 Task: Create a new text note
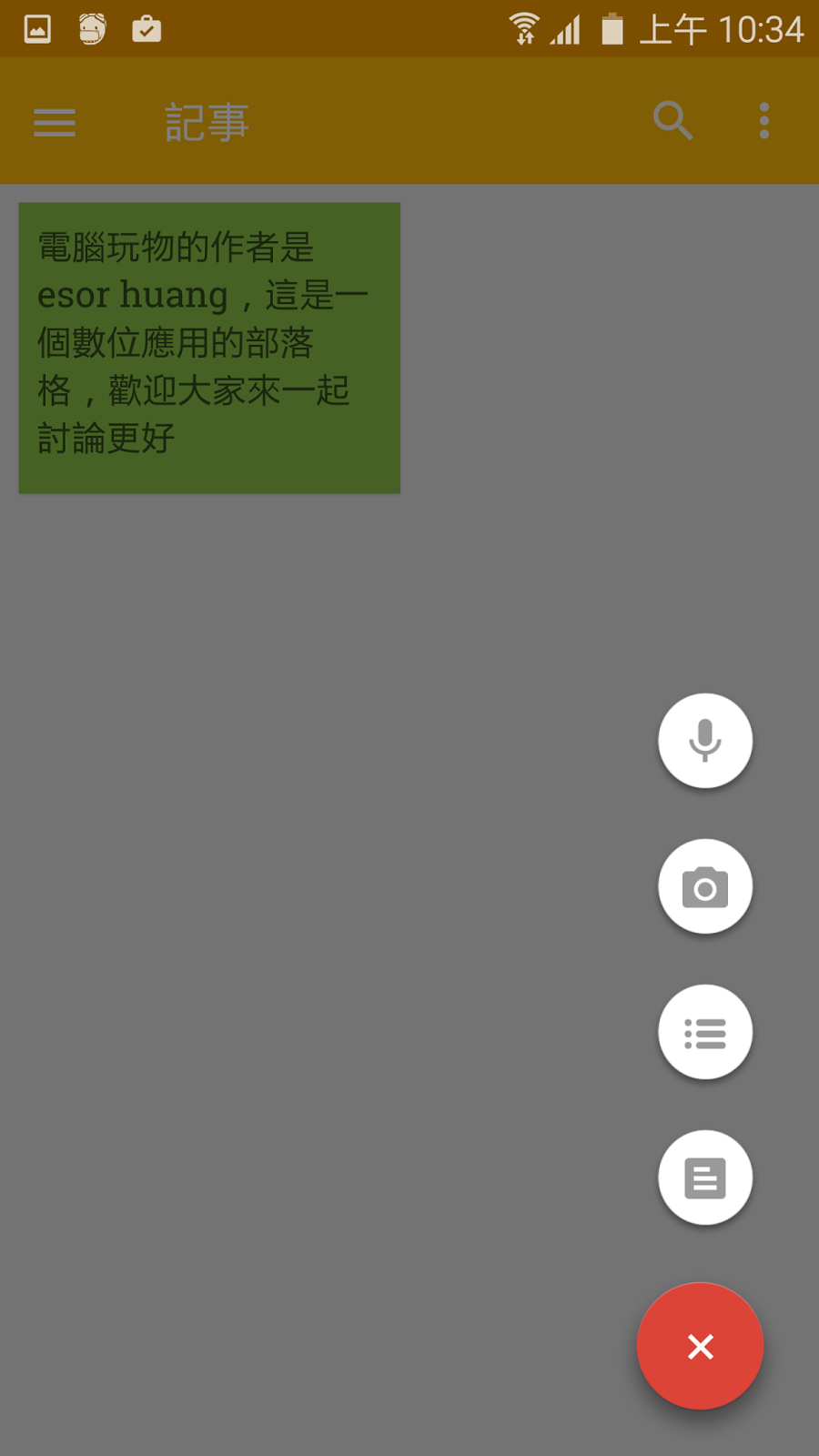coord(705,1178)
